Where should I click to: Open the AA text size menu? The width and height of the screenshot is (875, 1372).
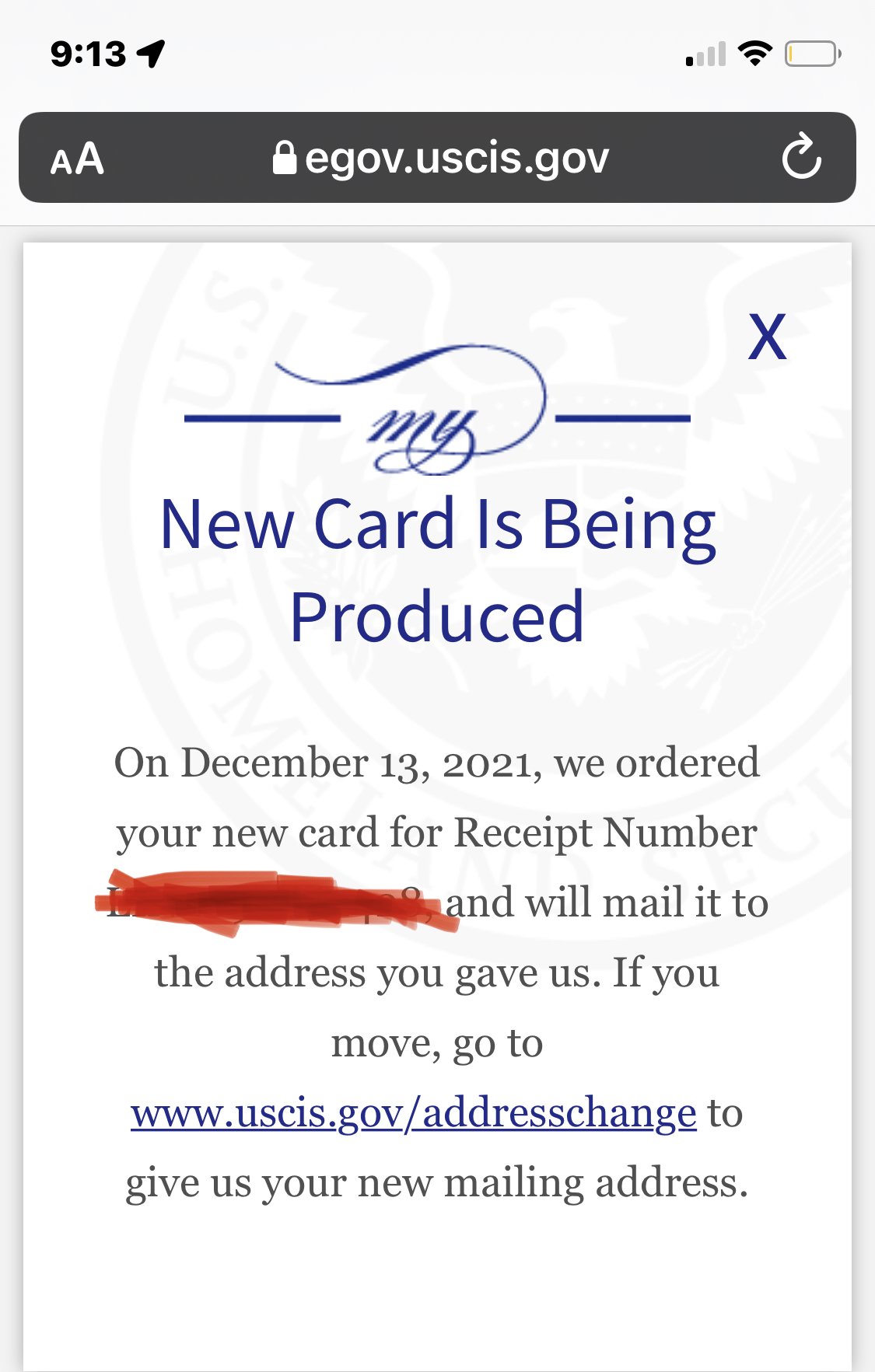77,159
